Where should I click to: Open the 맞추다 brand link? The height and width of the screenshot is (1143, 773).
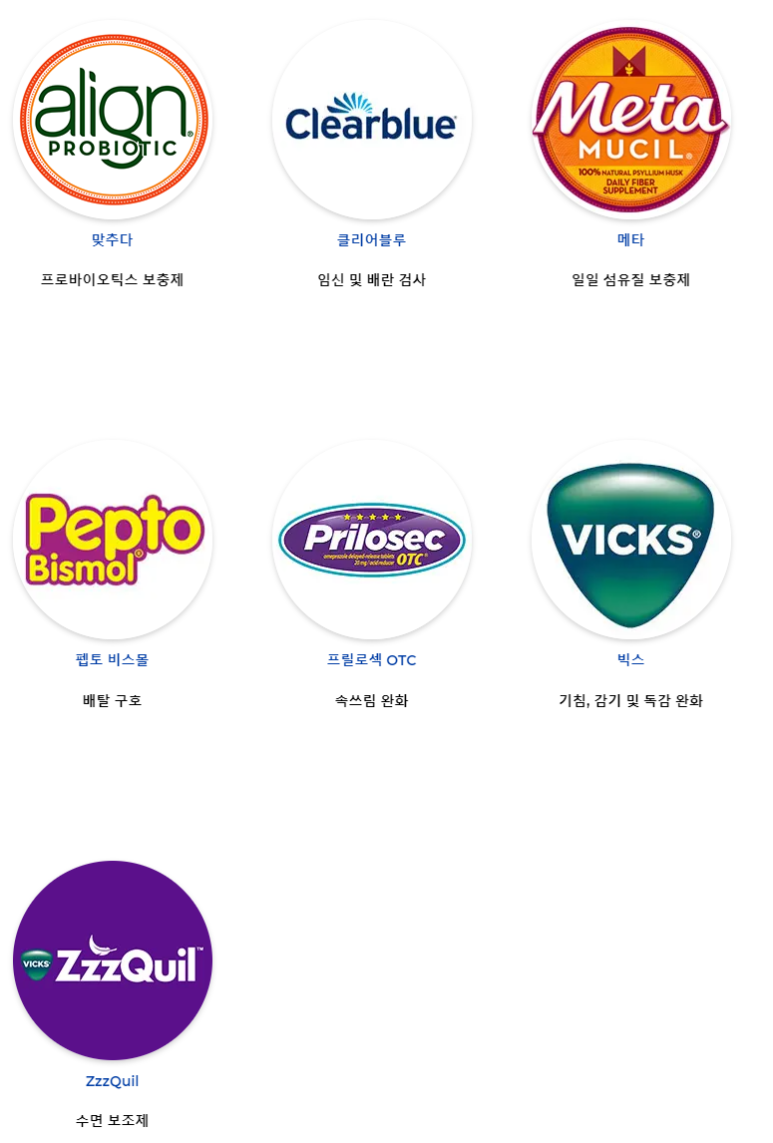click(113, 240)
